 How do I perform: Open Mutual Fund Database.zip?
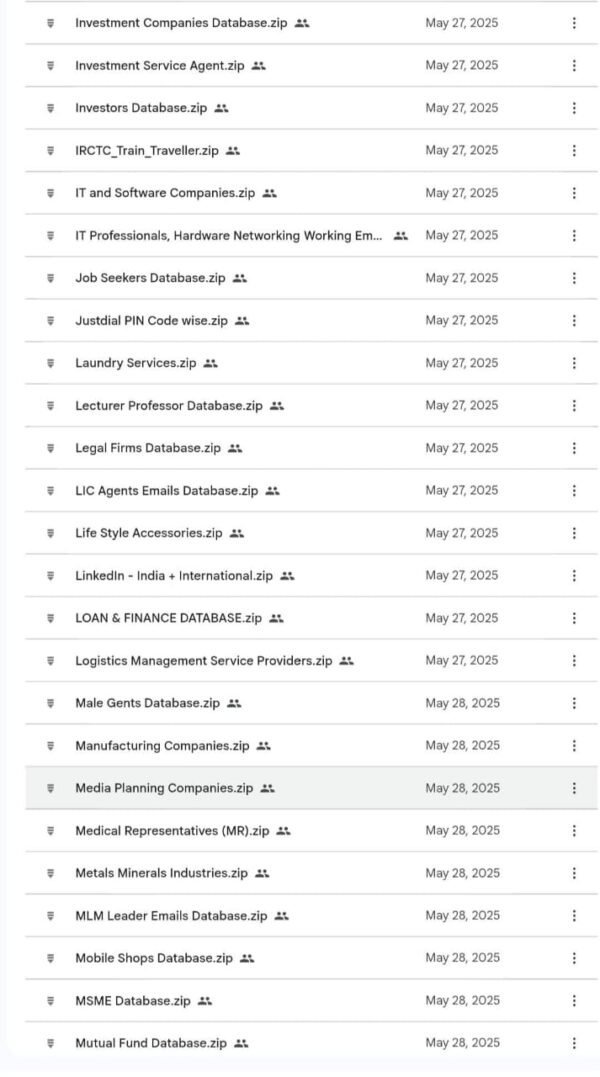(150, 1043)
